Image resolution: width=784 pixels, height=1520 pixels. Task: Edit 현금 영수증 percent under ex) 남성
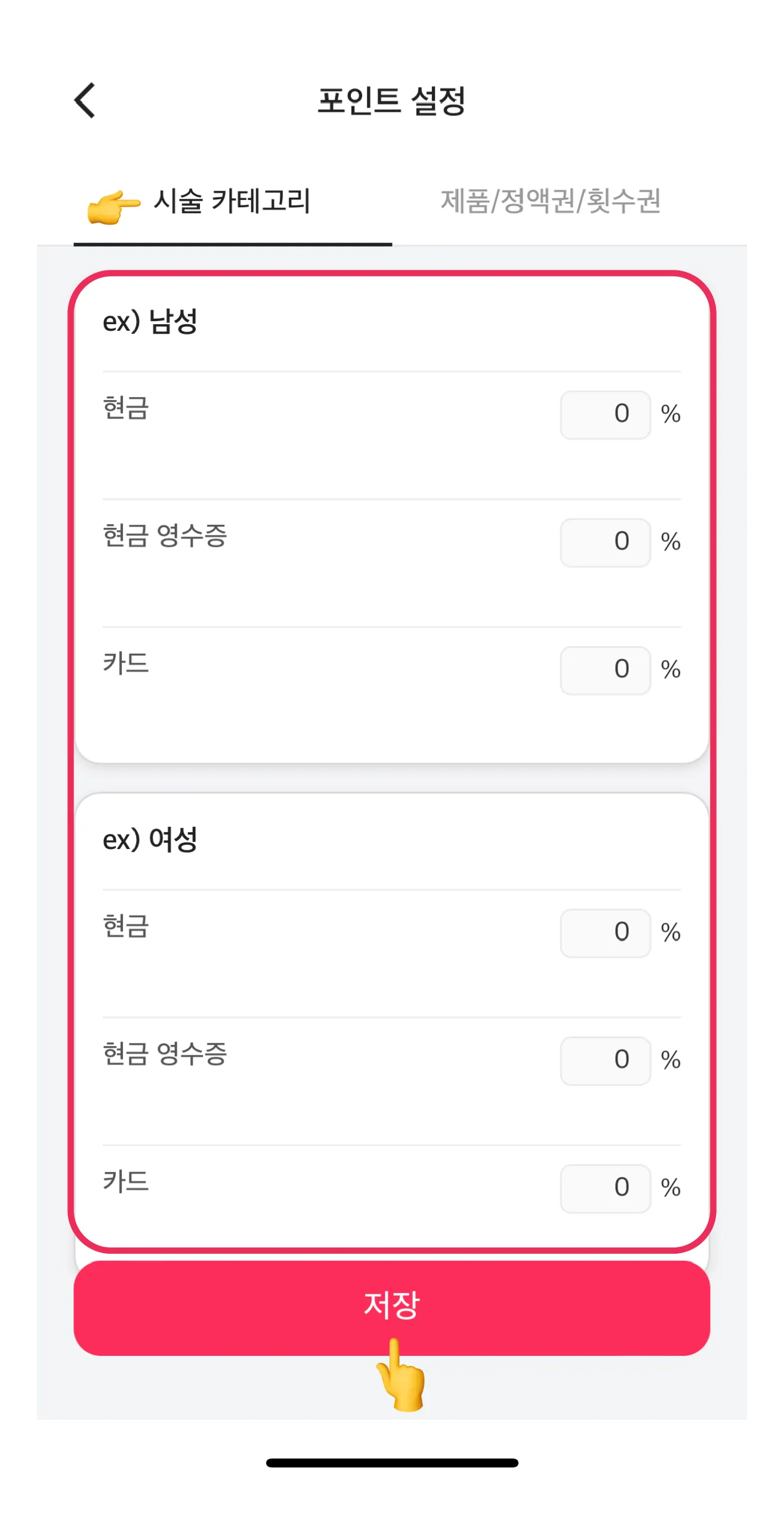click(x=605, y=542)
